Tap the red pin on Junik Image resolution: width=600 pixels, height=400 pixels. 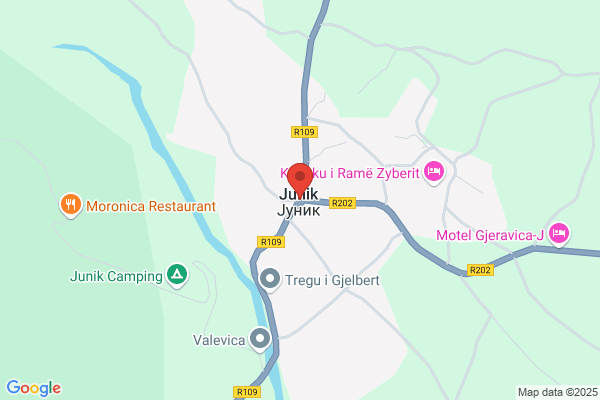point(300,179)
